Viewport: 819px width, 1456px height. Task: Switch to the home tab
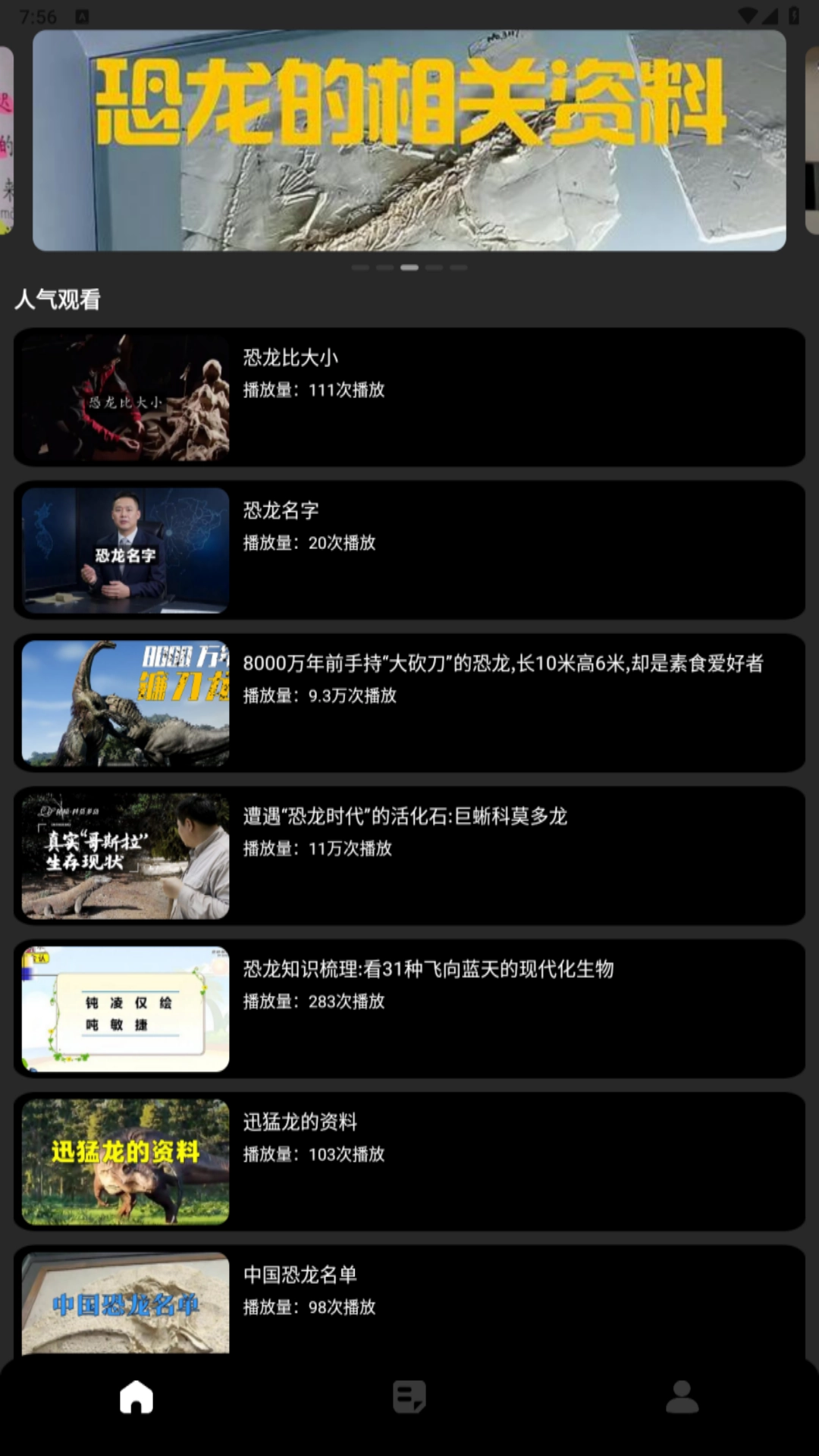tap(136, 1397)
